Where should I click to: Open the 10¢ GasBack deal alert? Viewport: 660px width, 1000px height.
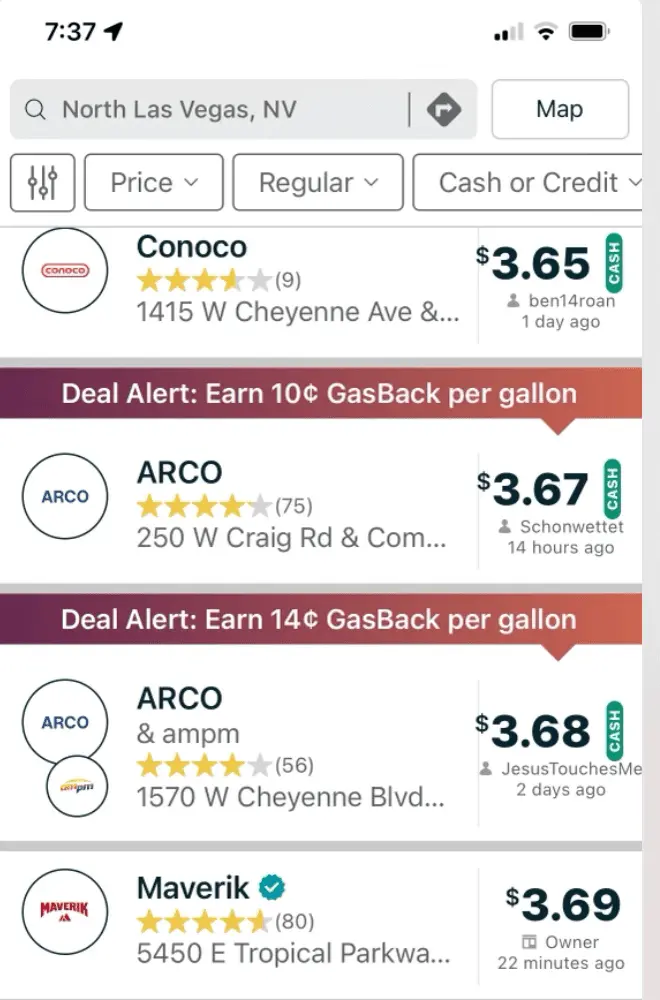coord(320,393)
